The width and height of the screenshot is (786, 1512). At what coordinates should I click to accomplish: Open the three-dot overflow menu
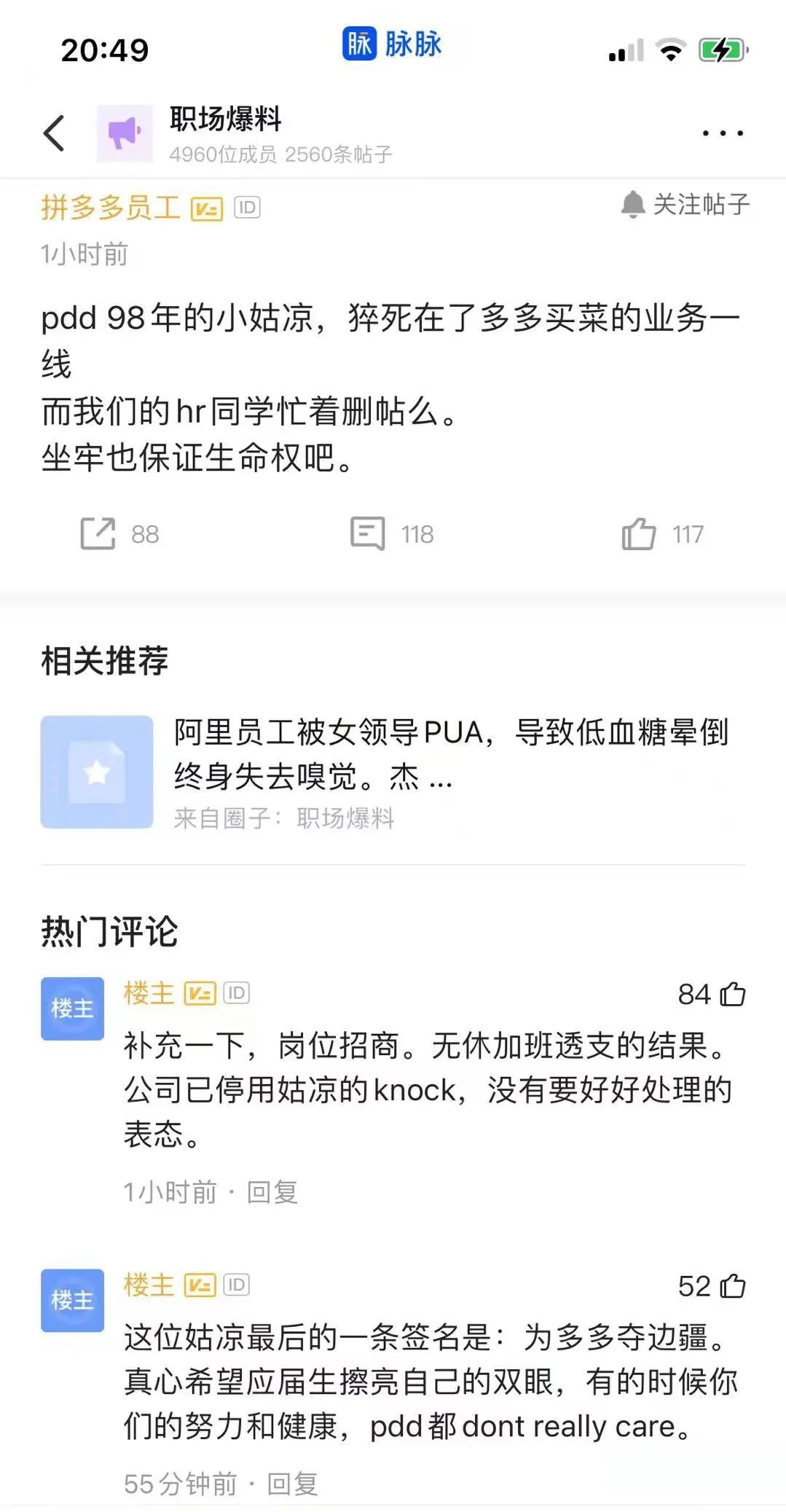point(722,133)
